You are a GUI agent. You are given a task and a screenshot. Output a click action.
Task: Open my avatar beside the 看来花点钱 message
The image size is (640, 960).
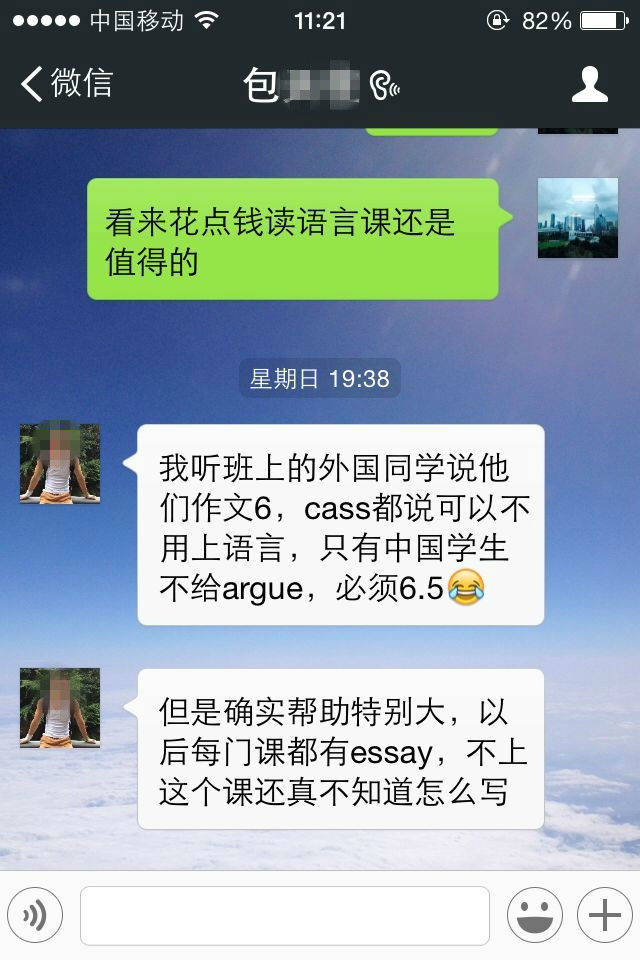tap(578, 218)
